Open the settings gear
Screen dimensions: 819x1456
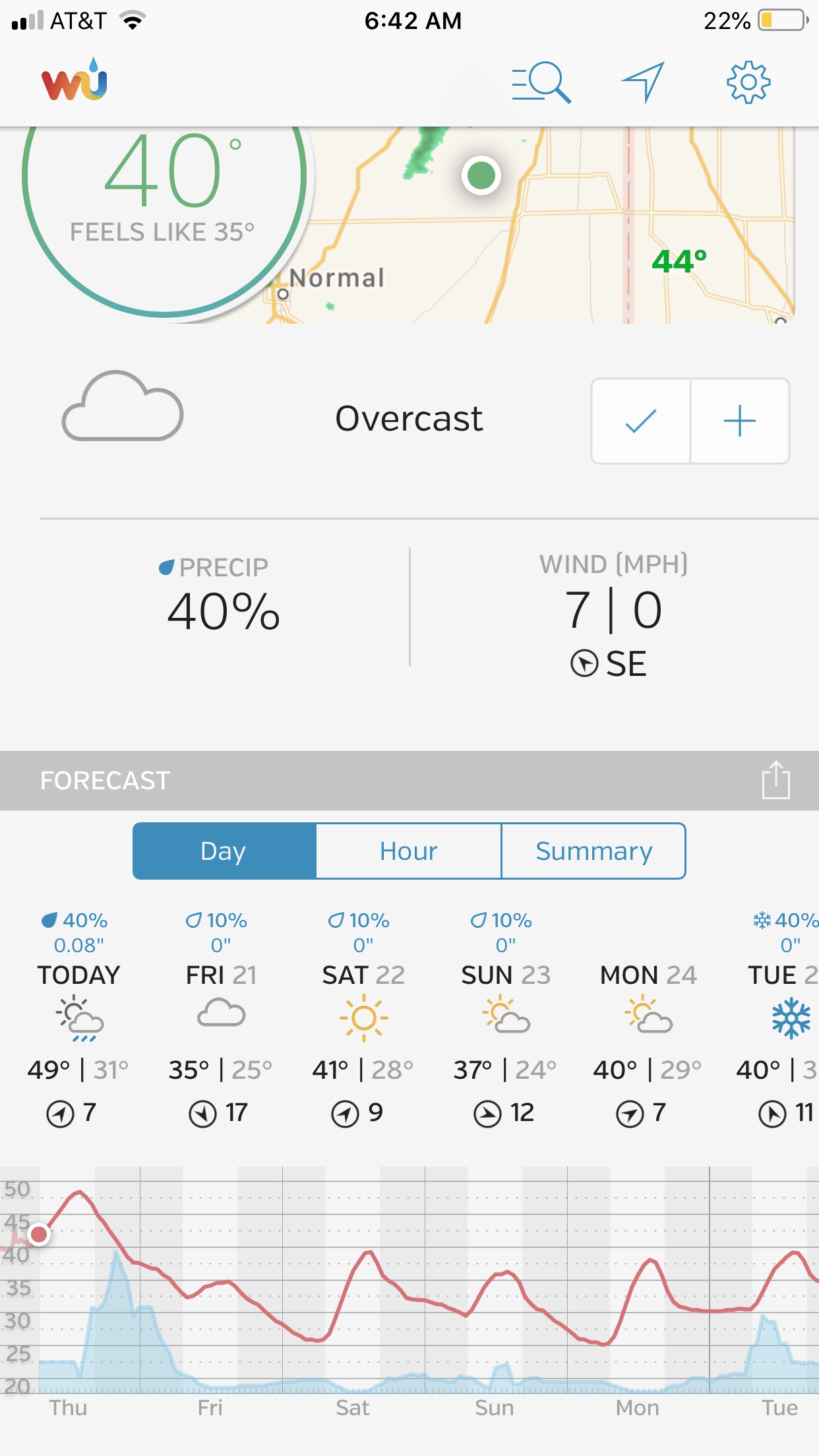click(x=748, y=82)
